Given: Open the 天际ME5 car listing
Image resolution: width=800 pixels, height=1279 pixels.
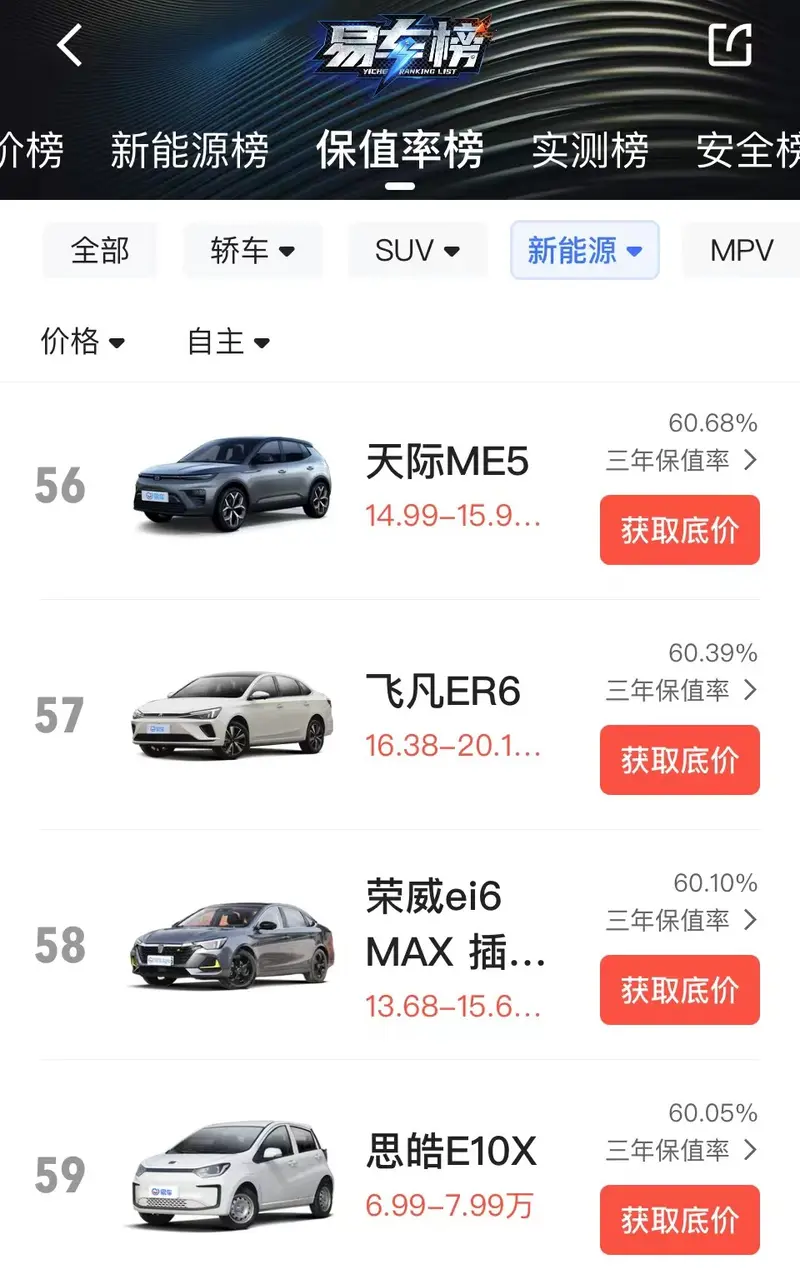Looking at the screenshot, I should tap(447, 462).
